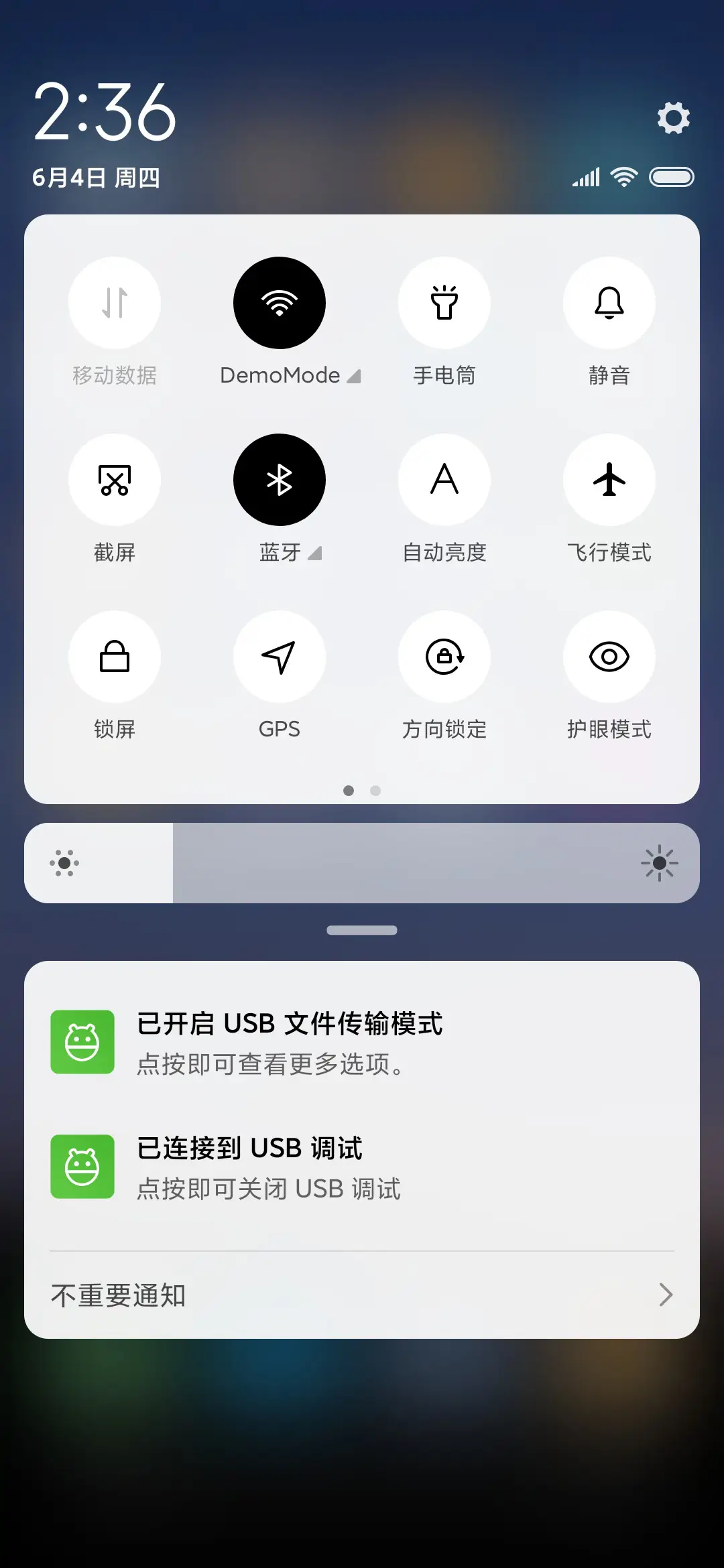
Task: Adjust the brightness slider
Action: click(362, 863)
